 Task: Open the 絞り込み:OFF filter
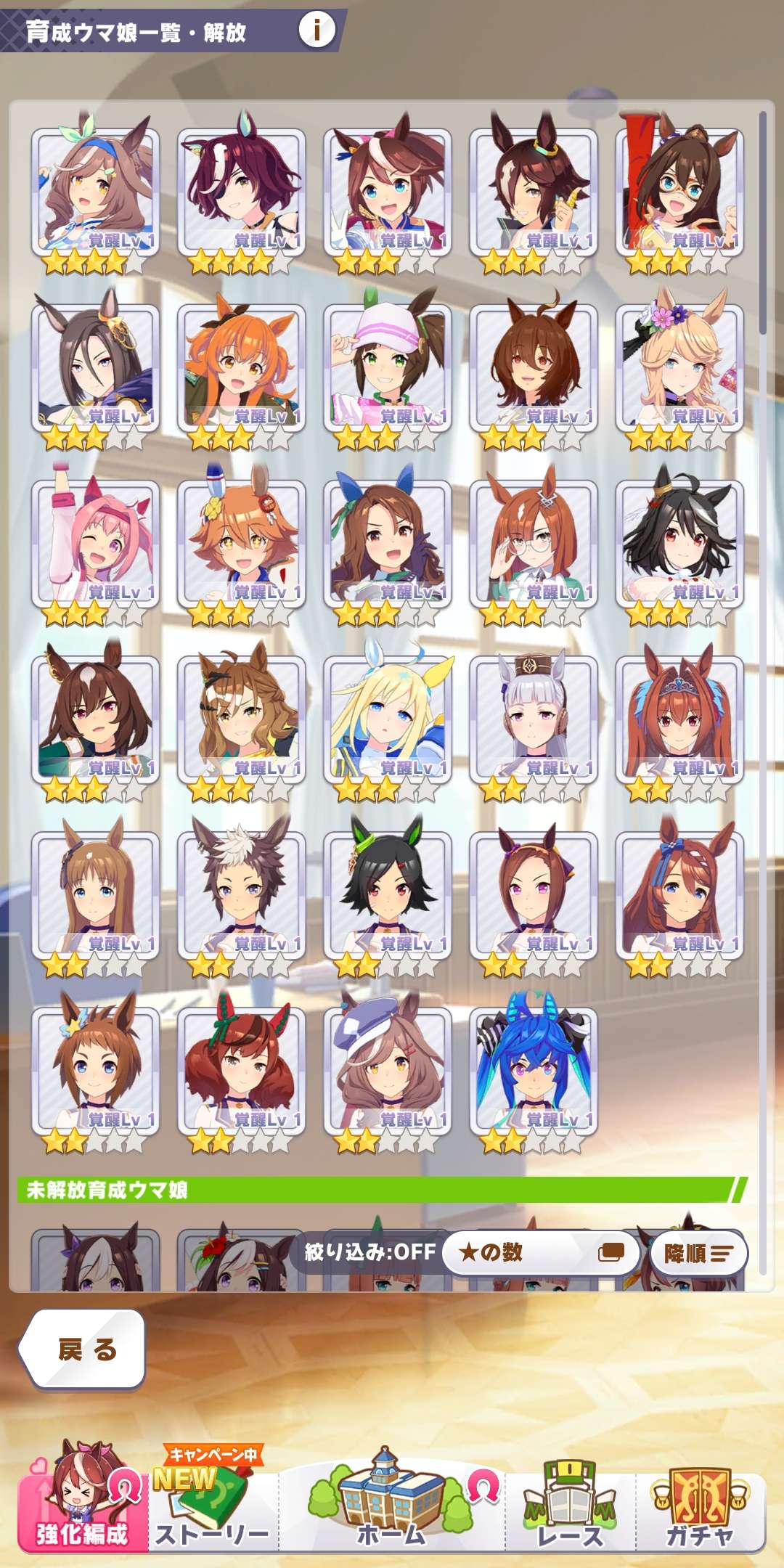[369, 1252]
